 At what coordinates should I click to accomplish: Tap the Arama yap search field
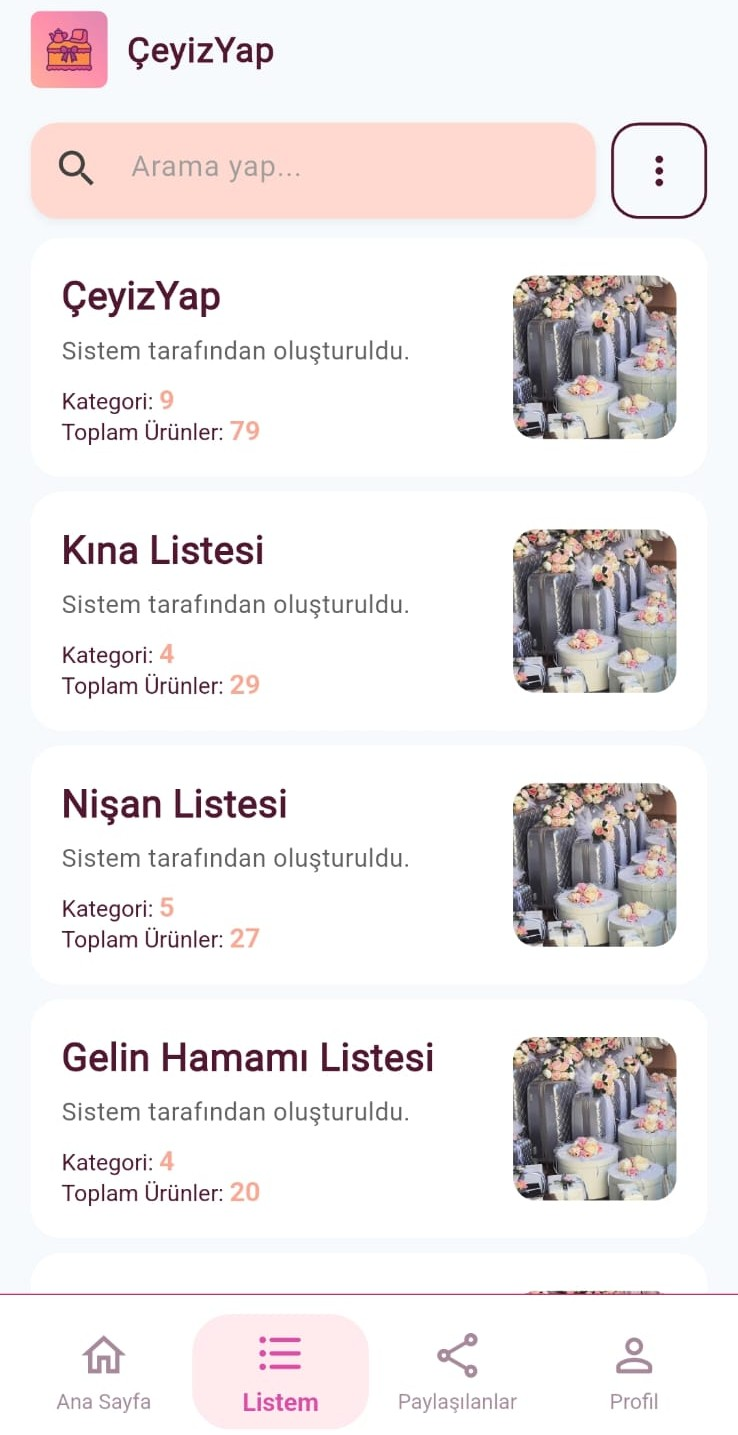pos(330,168)
